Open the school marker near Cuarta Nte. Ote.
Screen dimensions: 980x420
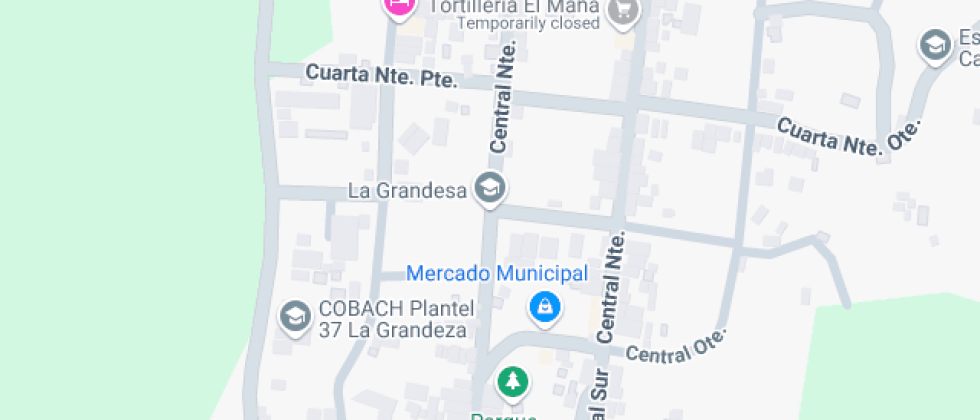tap(935, 45)
